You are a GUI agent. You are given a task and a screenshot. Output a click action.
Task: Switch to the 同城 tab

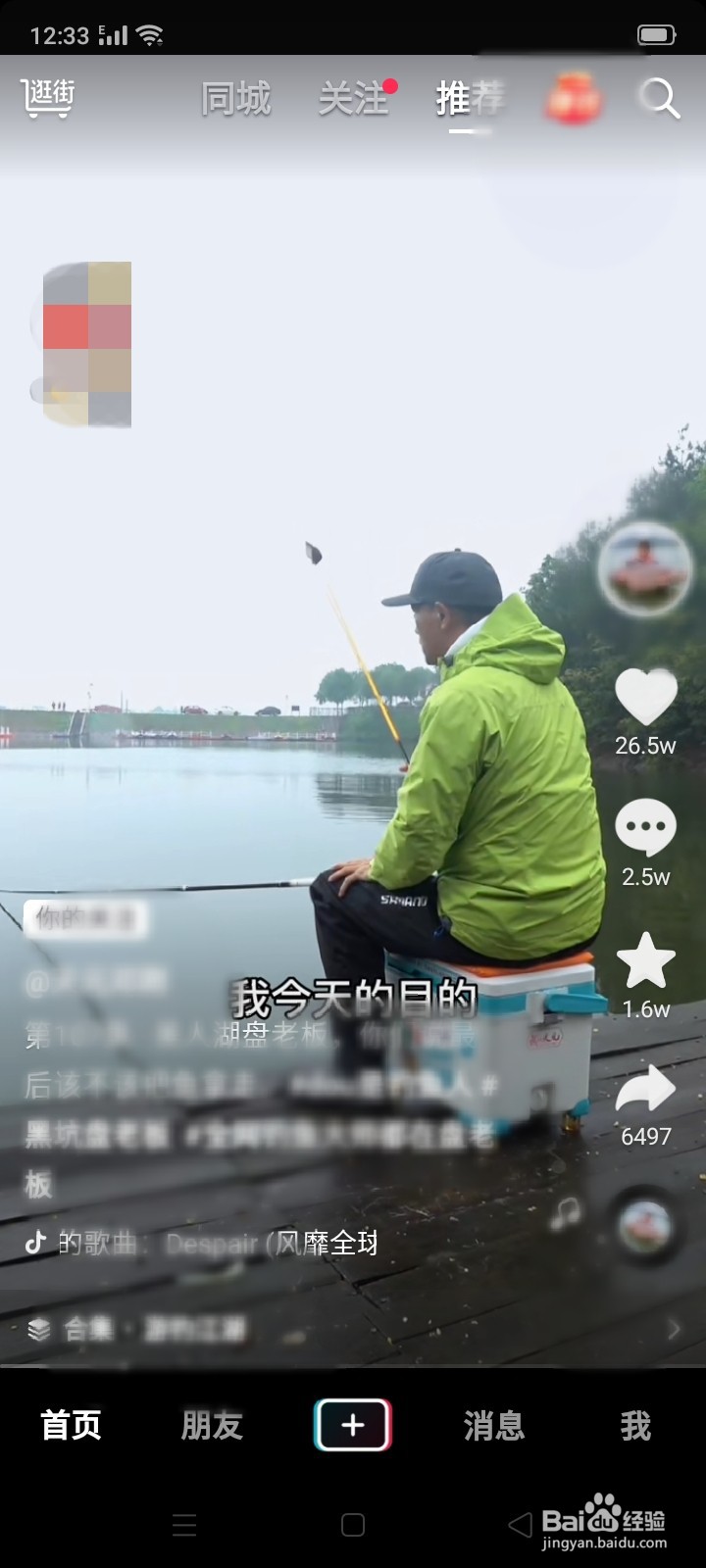coord(235,99)
